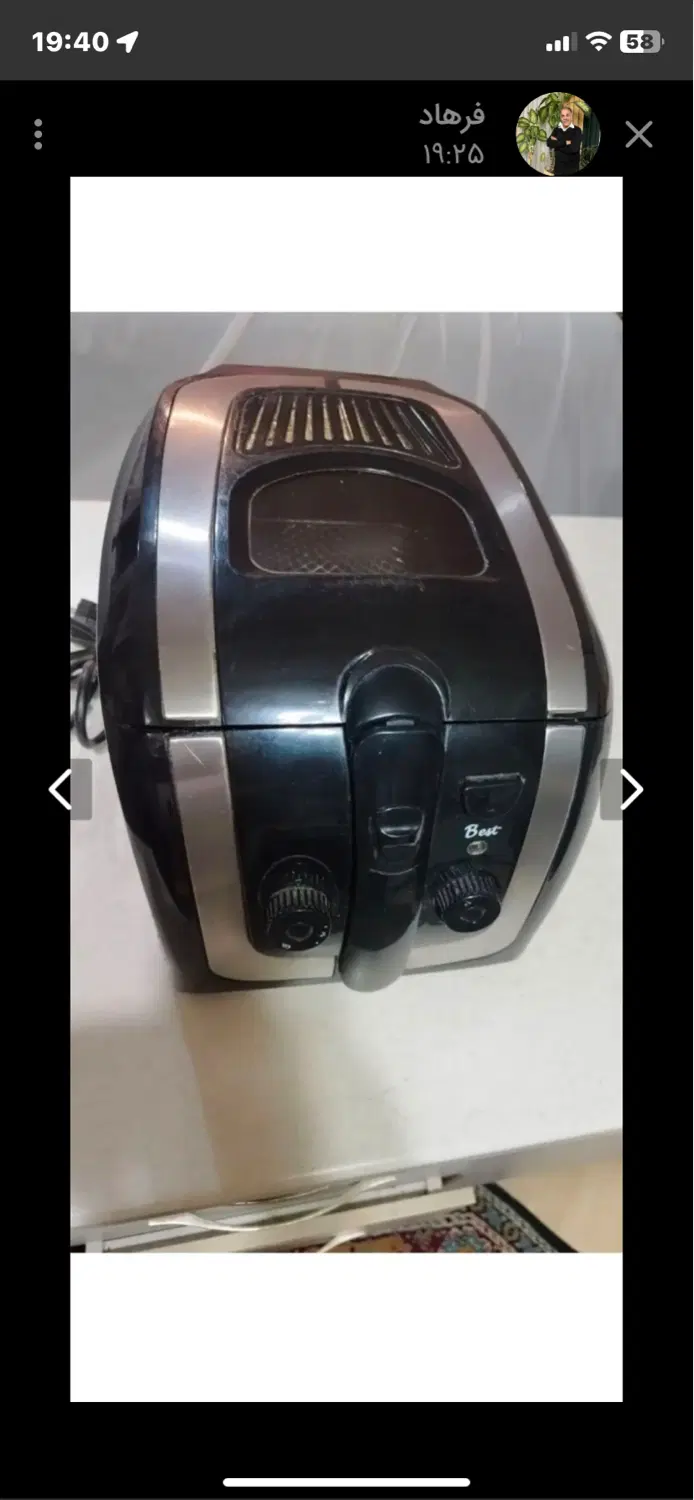Open the three-dot overflow menu
Viewport: 694px width, 1500px height.
(38, 135)
